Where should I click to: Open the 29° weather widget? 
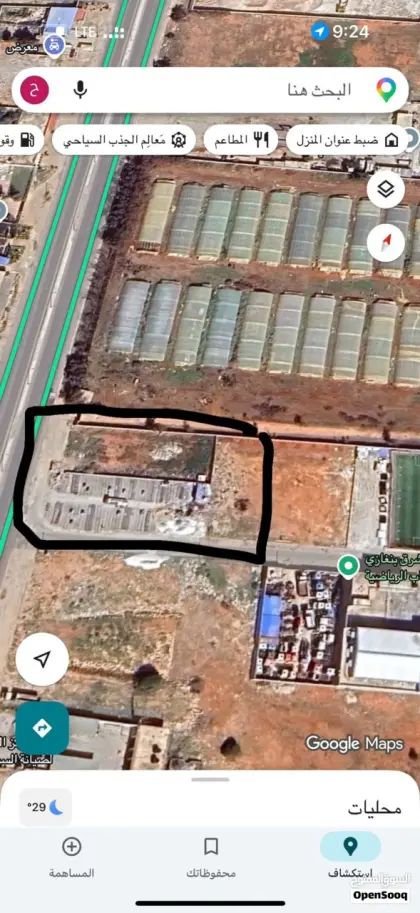pyautogui.click(x=45, y=807)
